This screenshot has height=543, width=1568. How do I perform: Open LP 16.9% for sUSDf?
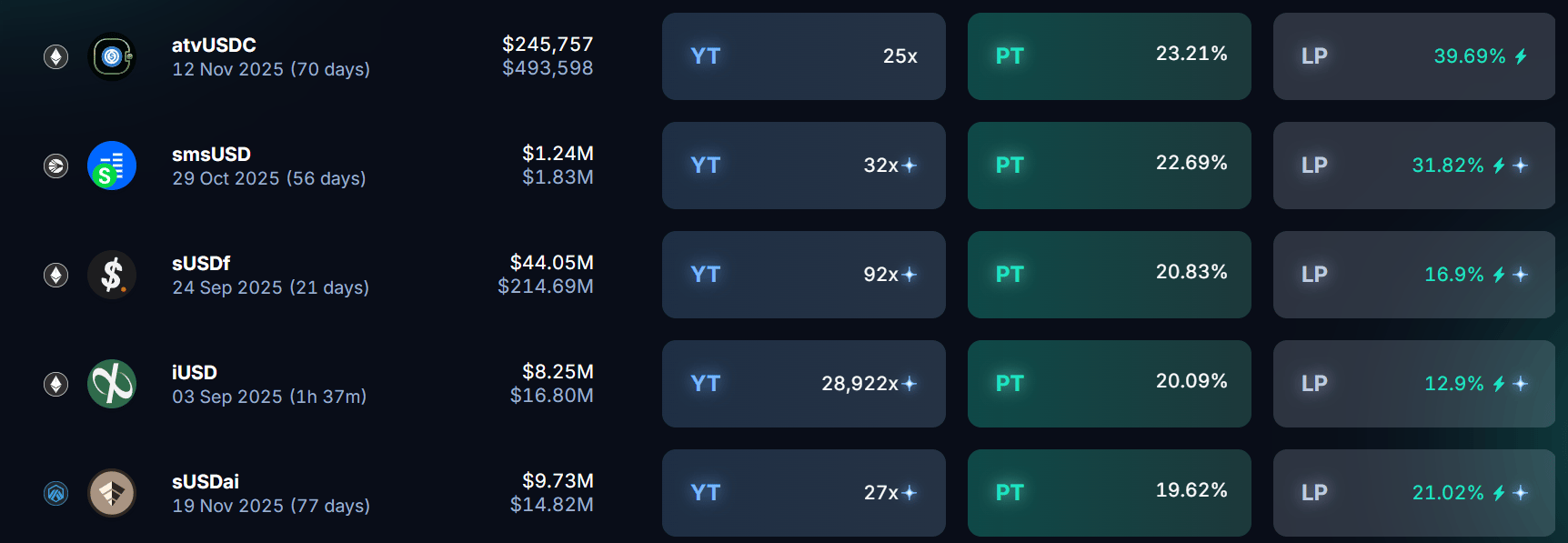tap(1413, 275)
